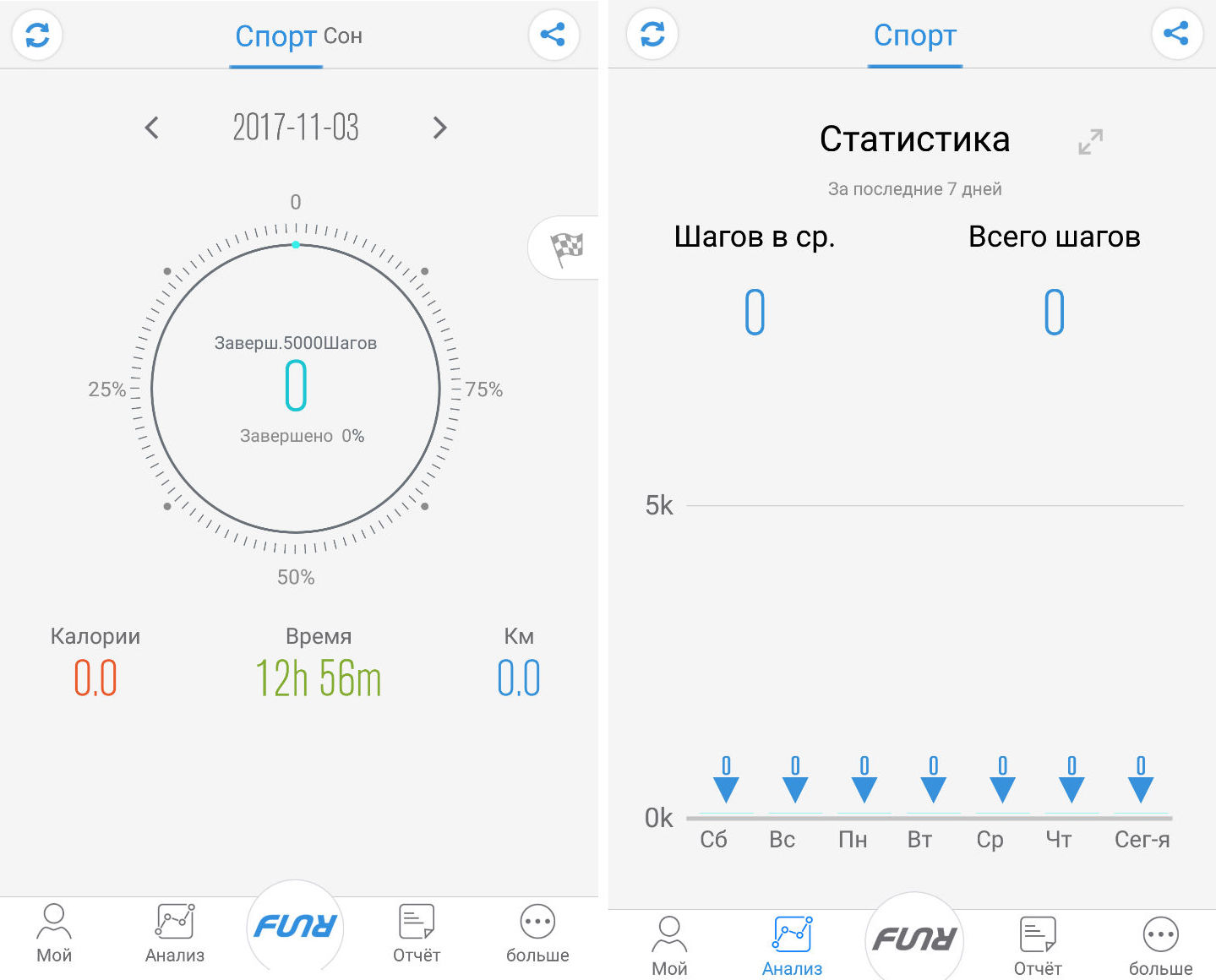
Task: Tap refresh icon on the date screen
Action: (x=37, y=35)
